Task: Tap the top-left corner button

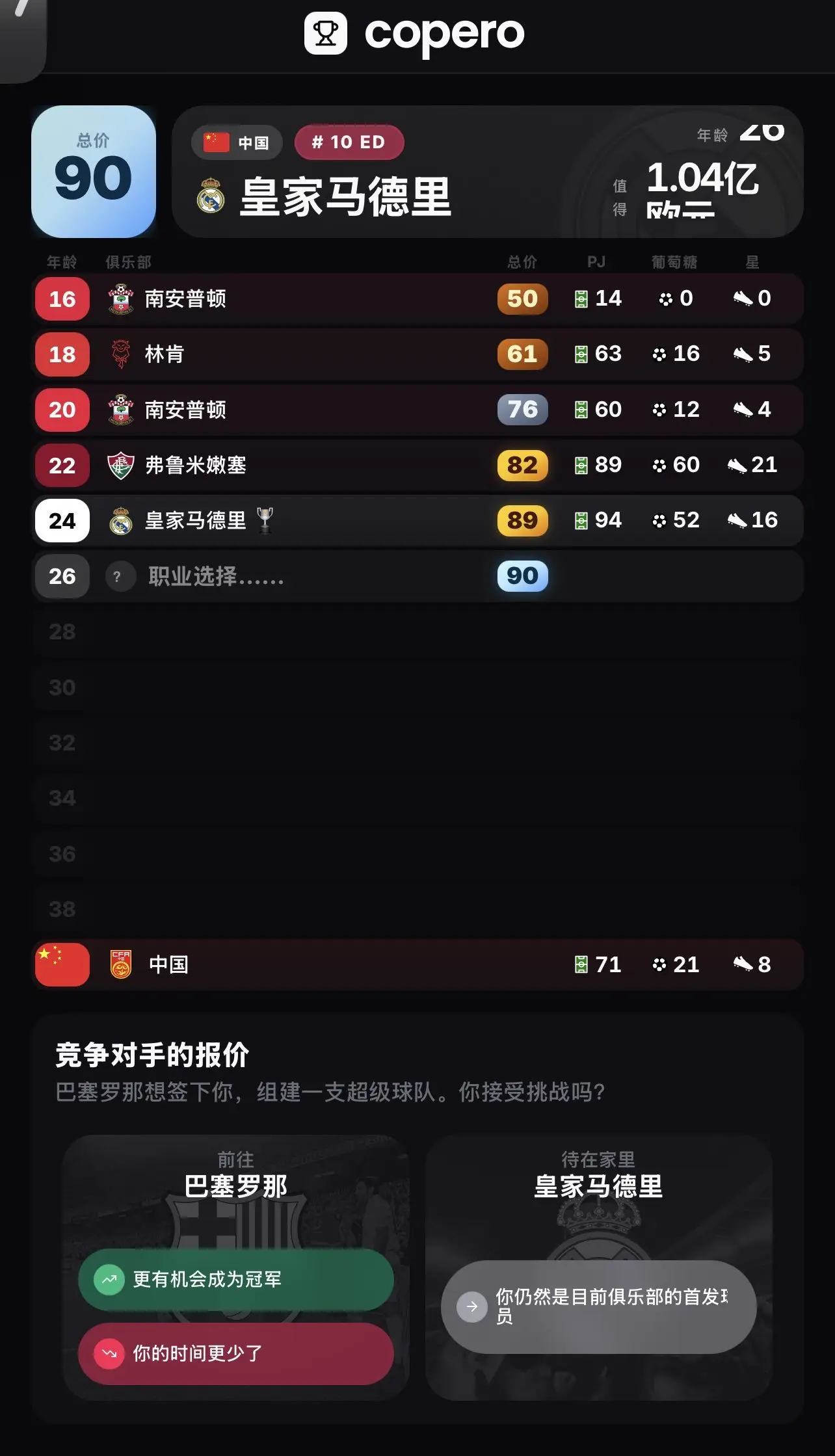Action: pyautogui.click(x=22, y=39)
